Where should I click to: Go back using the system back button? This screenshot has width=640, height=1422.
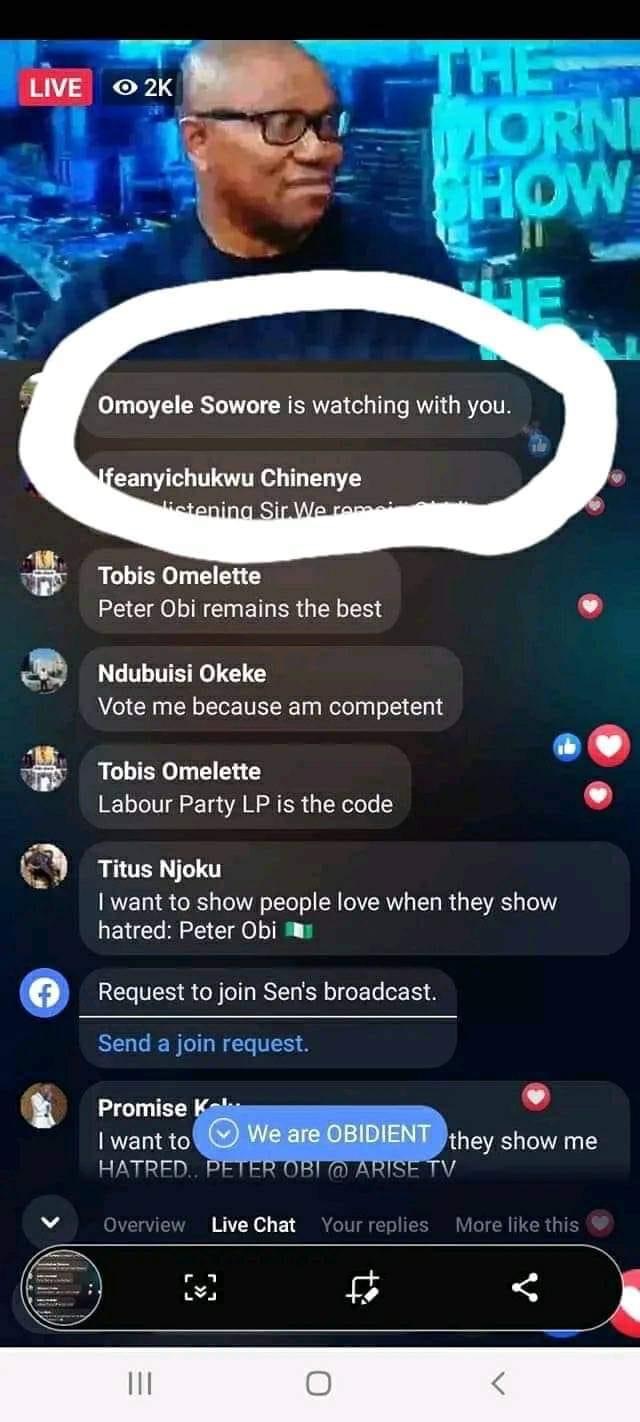click(498, 1383)
